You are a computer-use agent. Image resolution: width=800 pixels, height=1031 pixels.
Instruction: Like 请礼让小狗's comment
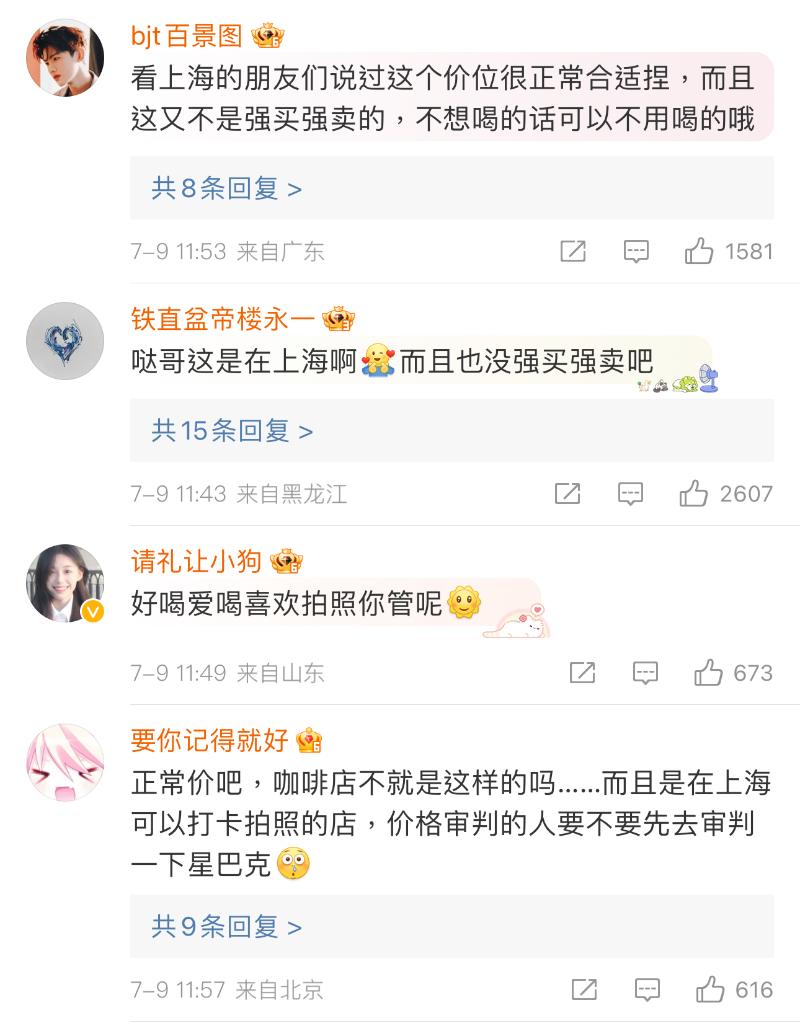[708, 673]
